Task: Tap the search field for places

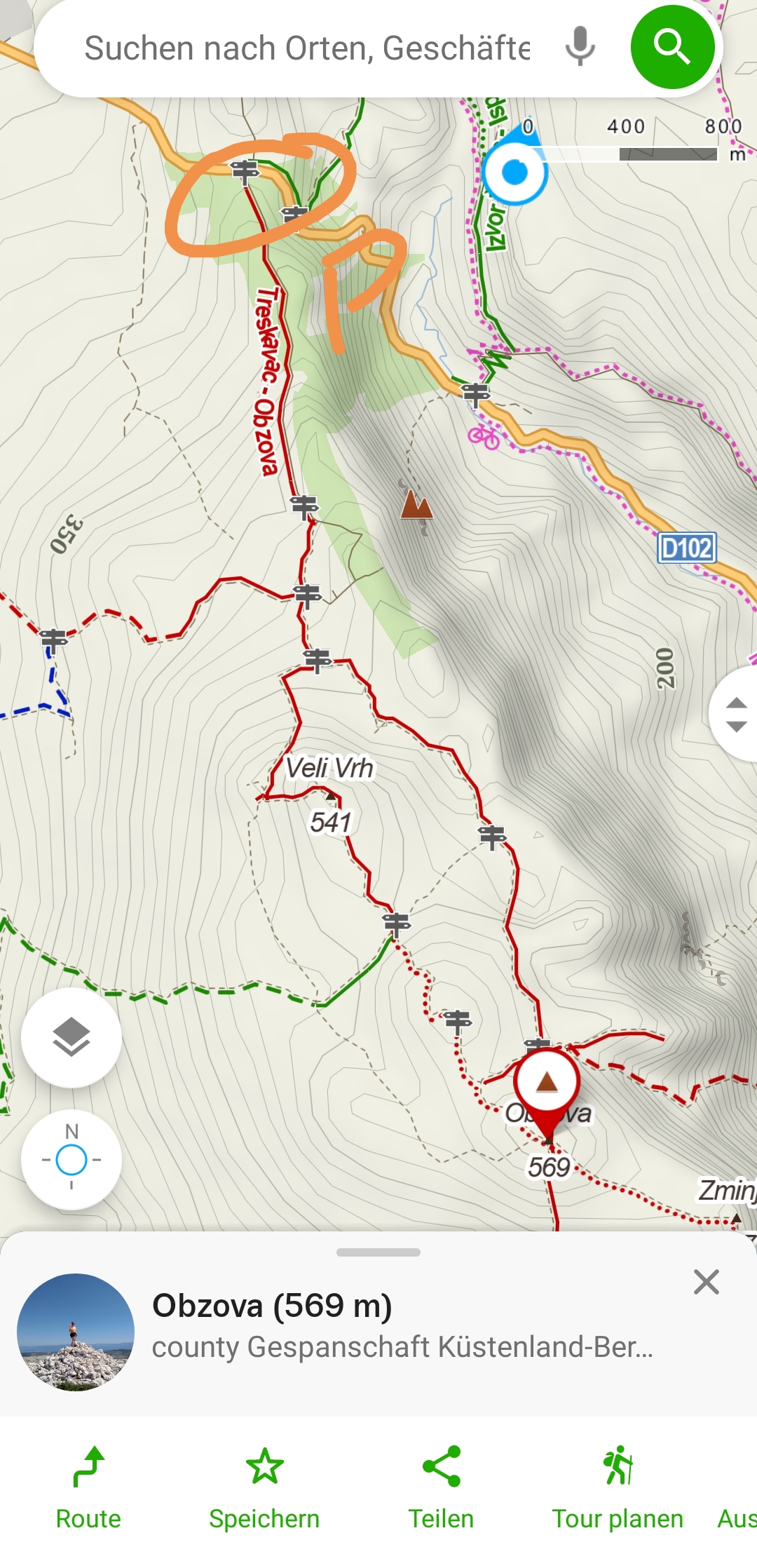Action: pyautogui.click(x=306, y=48)
